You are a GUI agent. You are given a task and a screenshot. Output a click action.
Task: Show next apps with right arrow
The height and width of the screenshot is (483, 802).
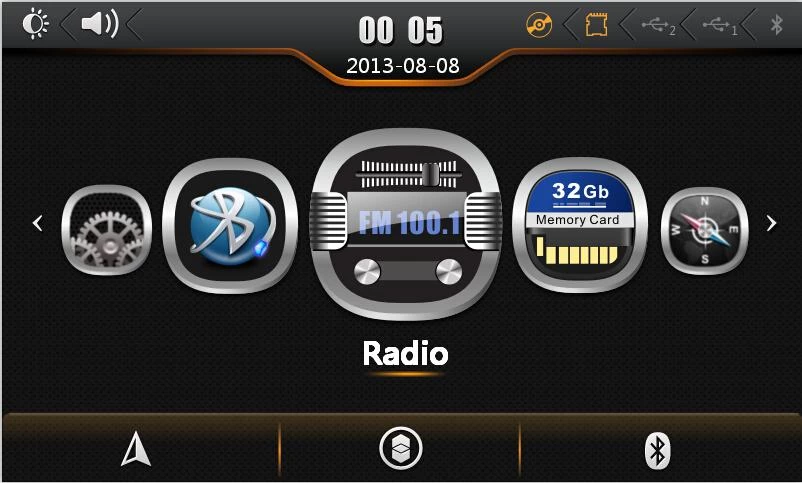click(771, 224)
